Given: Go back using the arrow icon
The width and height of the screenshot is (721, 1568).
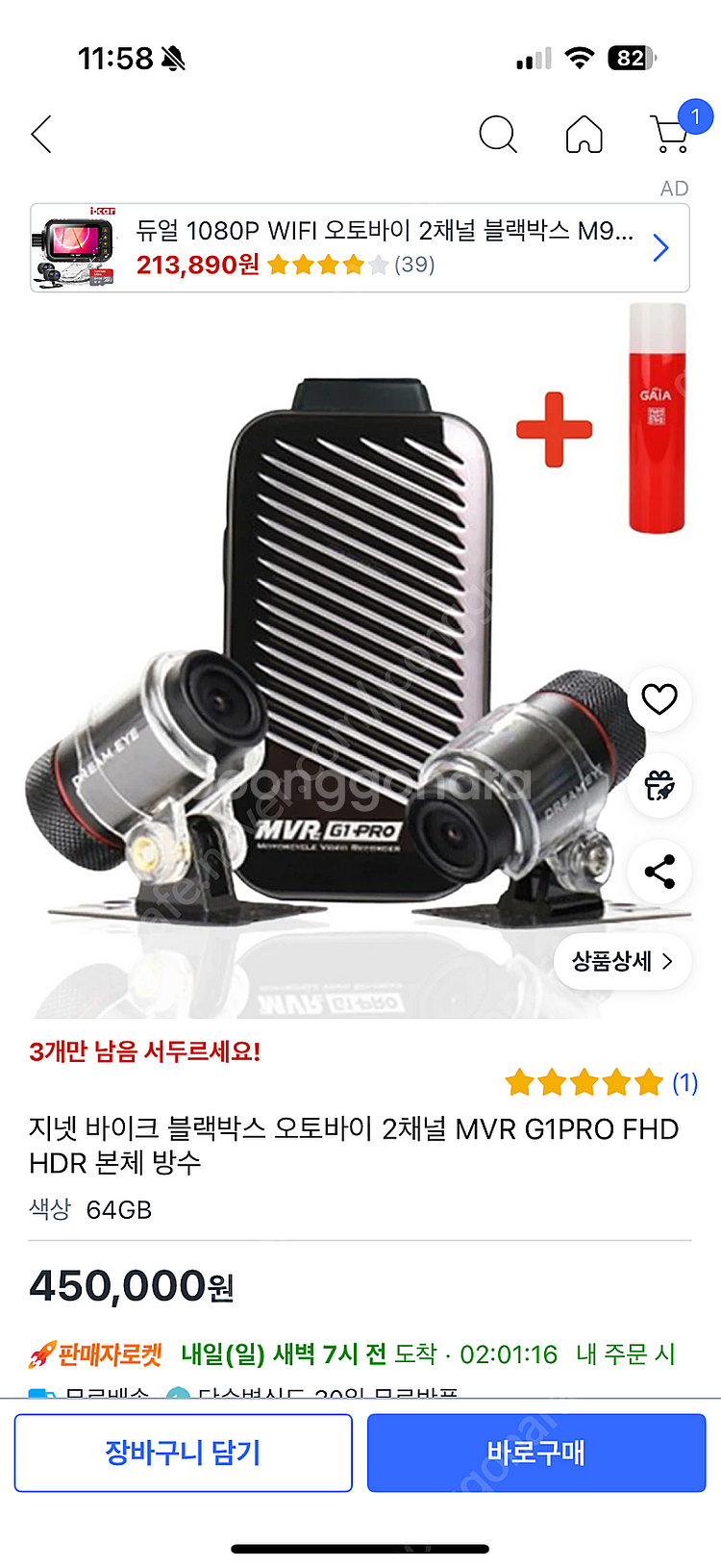Looking at the screenshot, I should 41,135.
